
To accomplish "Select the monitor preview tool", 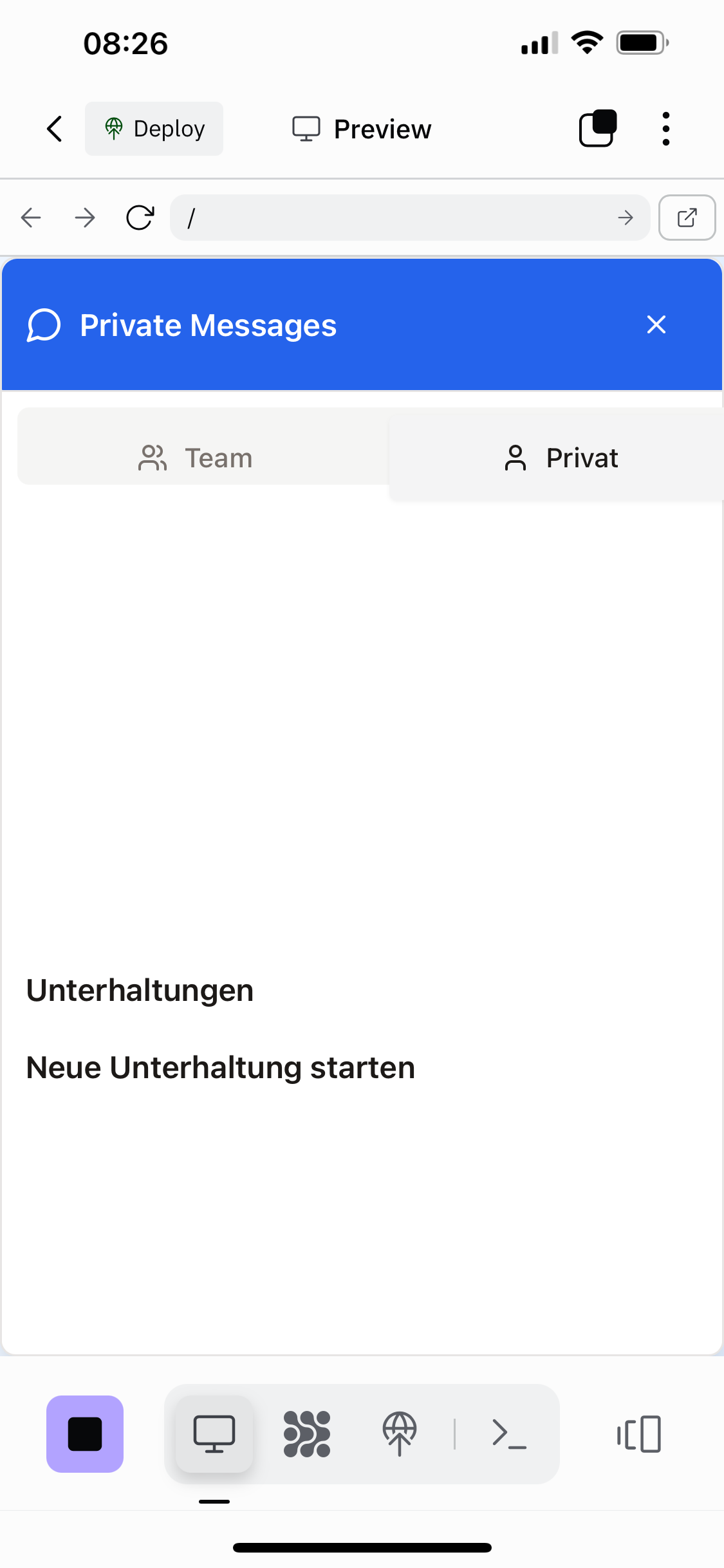I will 214,1434.
